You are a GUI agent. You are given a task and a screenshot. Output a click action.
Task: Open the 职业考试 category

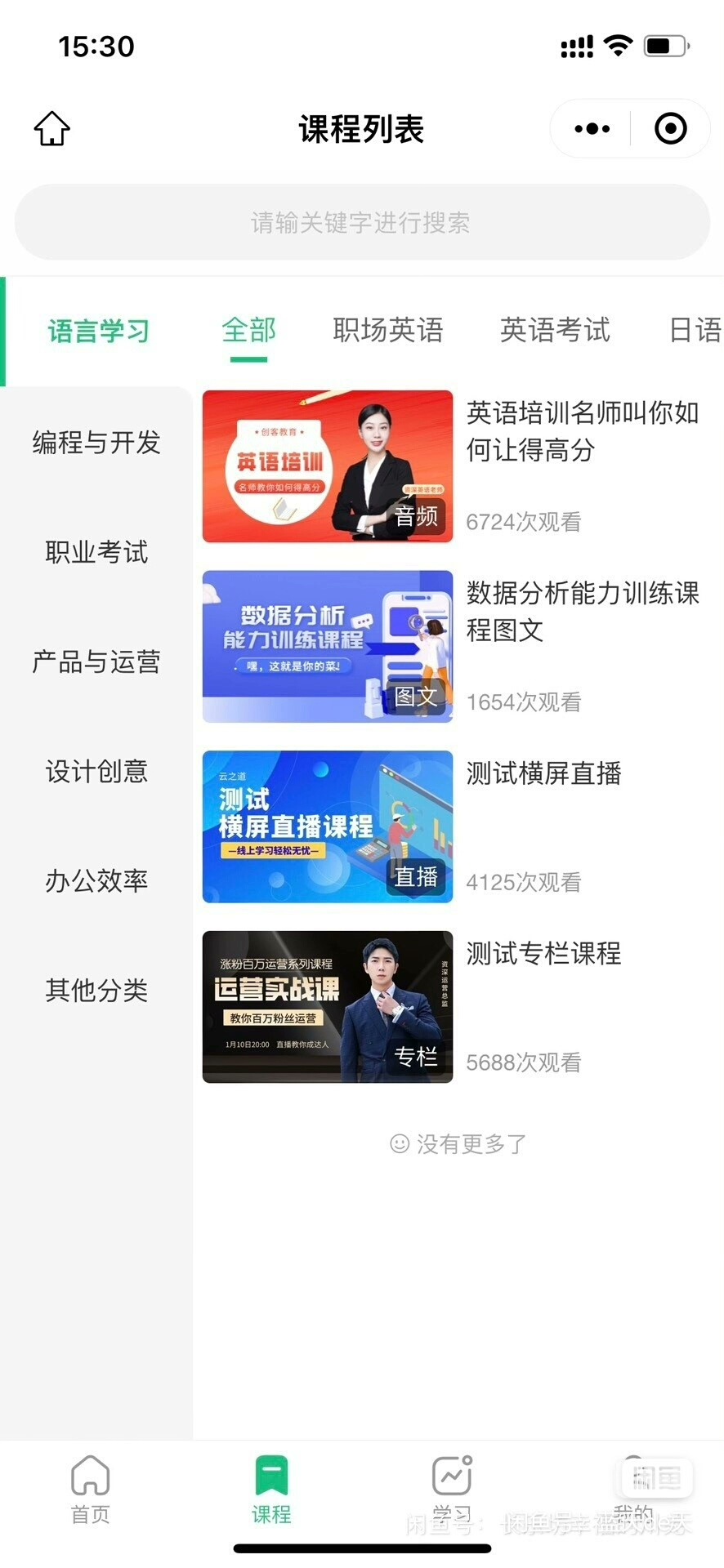96,551
